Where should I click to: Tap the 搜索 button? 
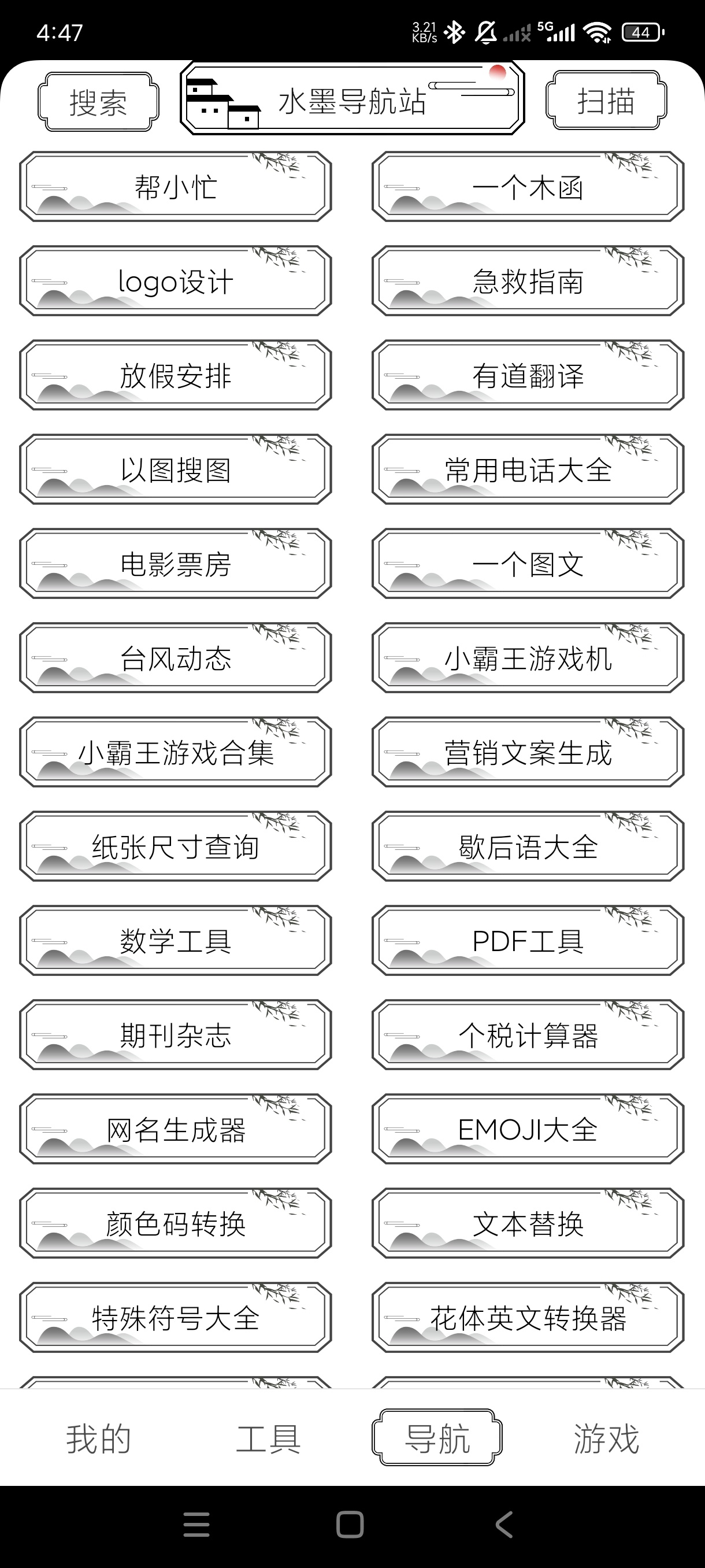click(98, 102)
